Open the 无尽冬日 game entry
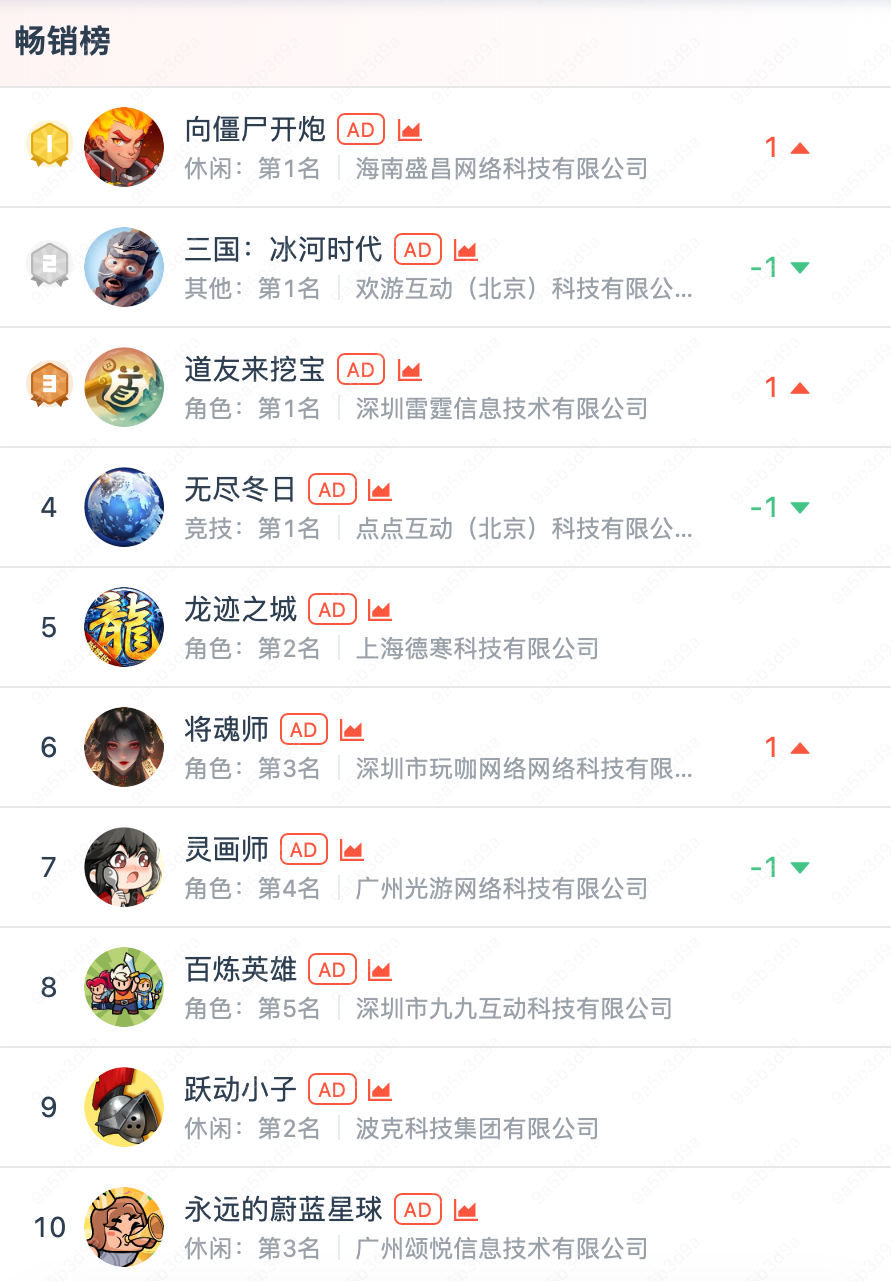 coord(446,508)
